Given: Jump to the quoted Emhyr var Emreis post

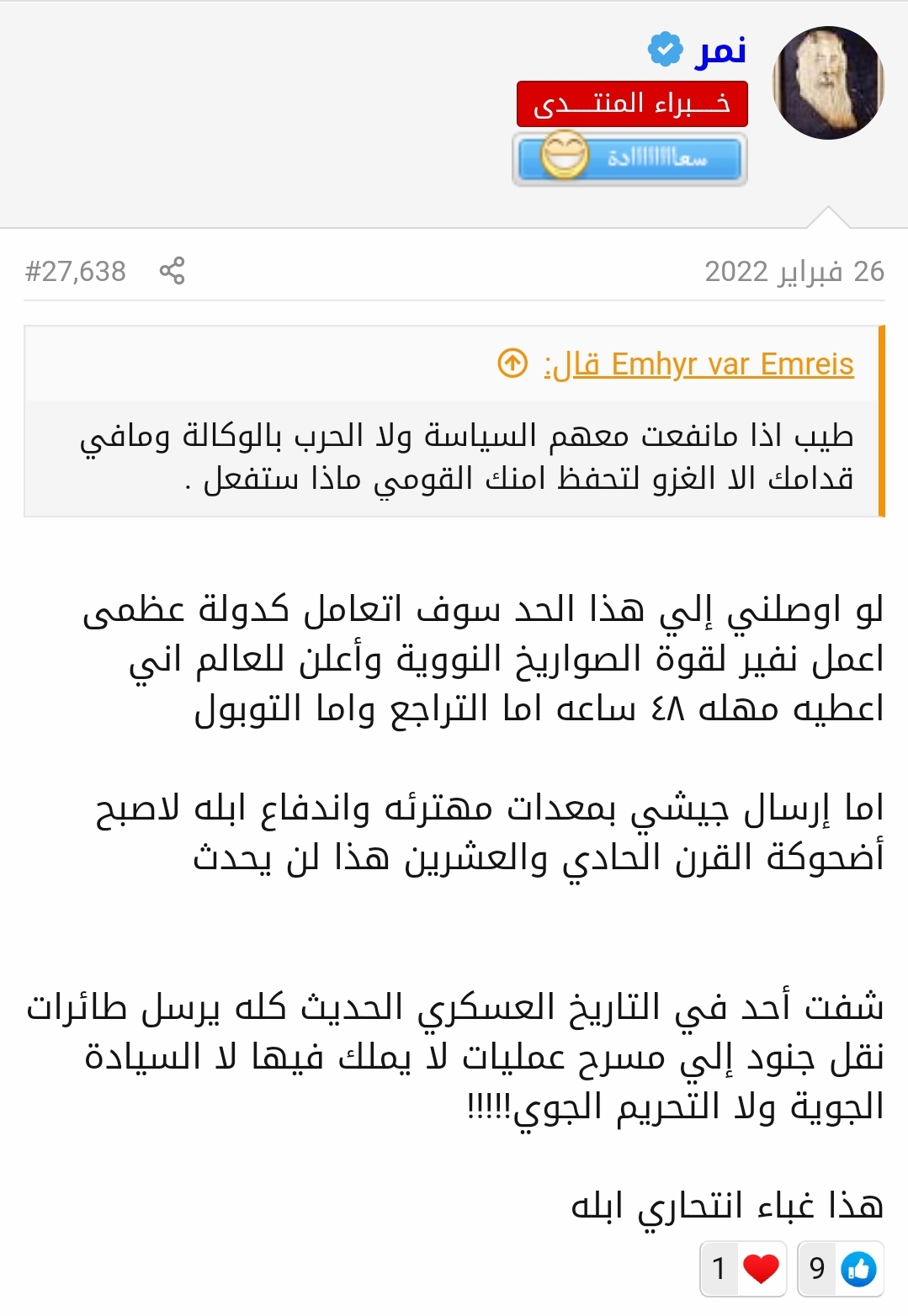Looking at the screenshot, I should pos(512,363).
